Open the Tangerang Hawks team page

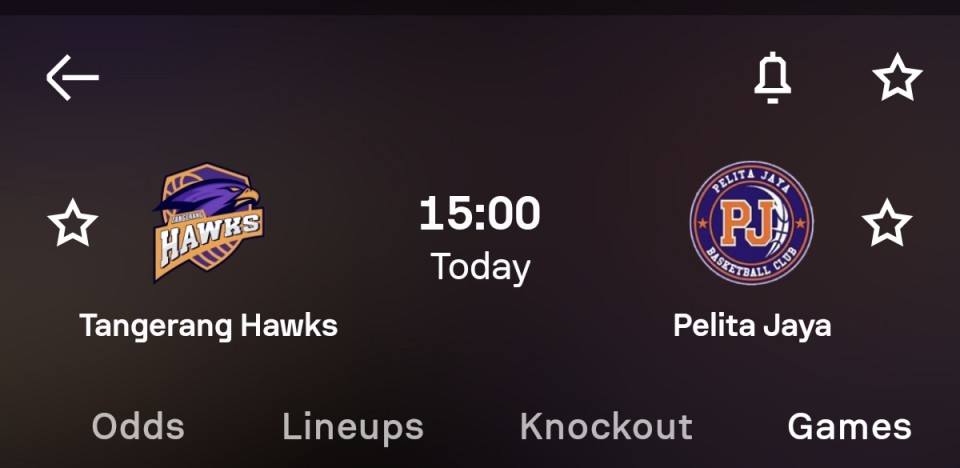208,223
